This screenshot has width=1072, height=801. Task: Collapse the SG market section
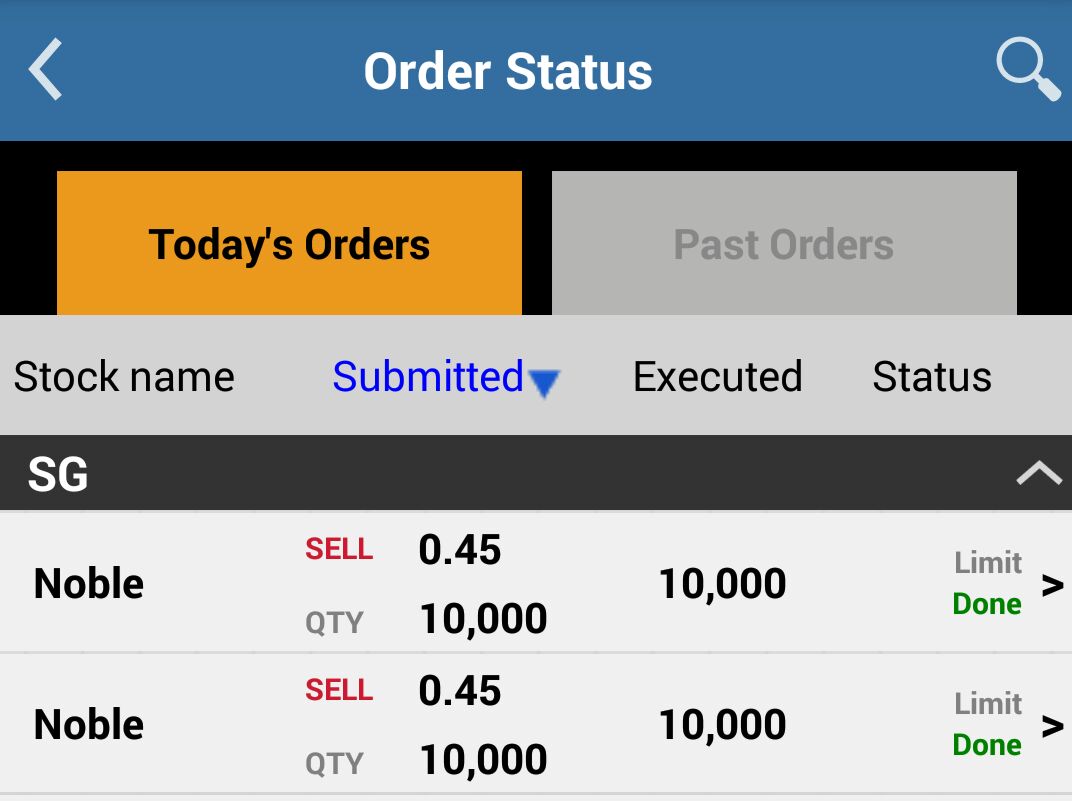coord(1038,473)
